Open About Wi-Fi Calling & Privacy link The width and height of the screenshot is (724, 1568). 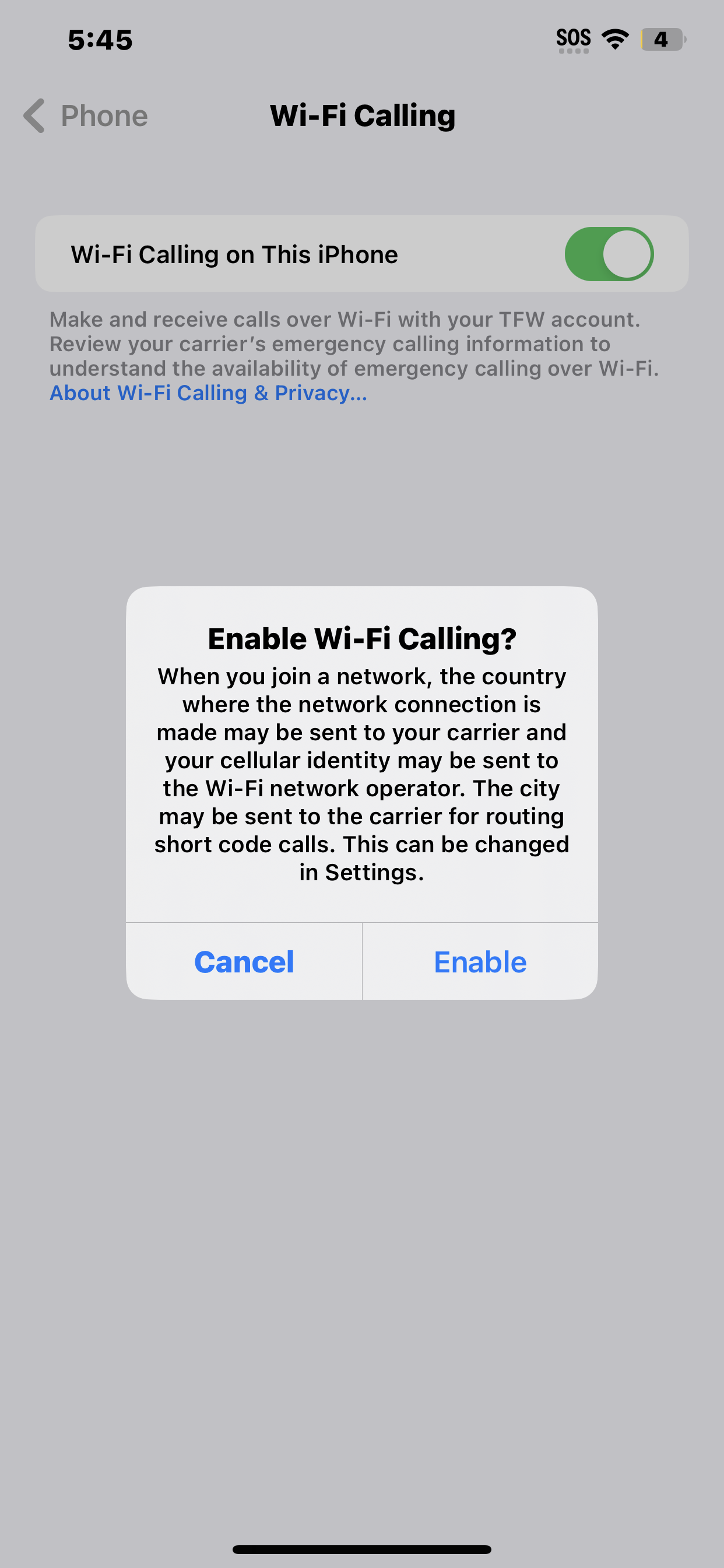click(x=208, y=393)
